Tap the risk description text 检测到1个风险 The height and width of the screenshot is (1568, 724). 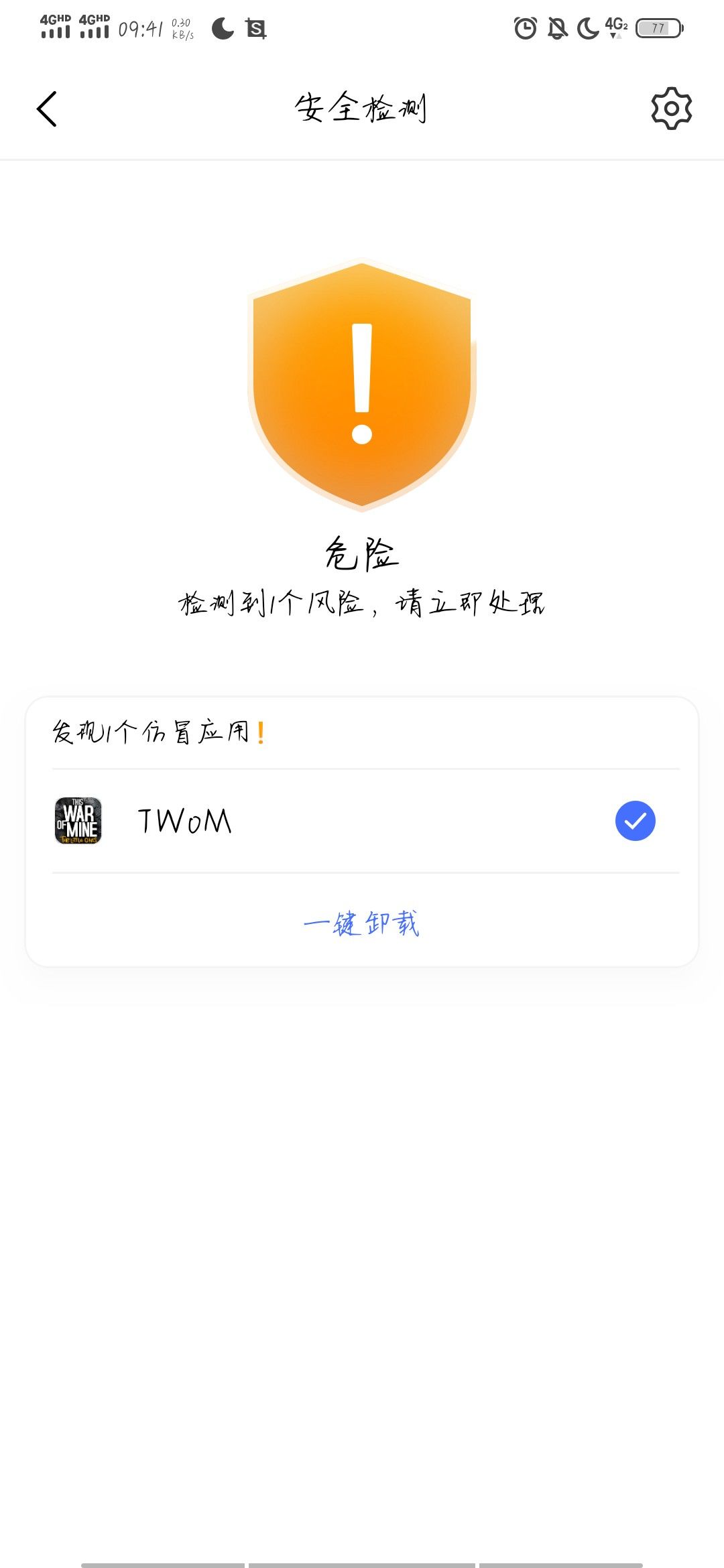pos(362,602)
